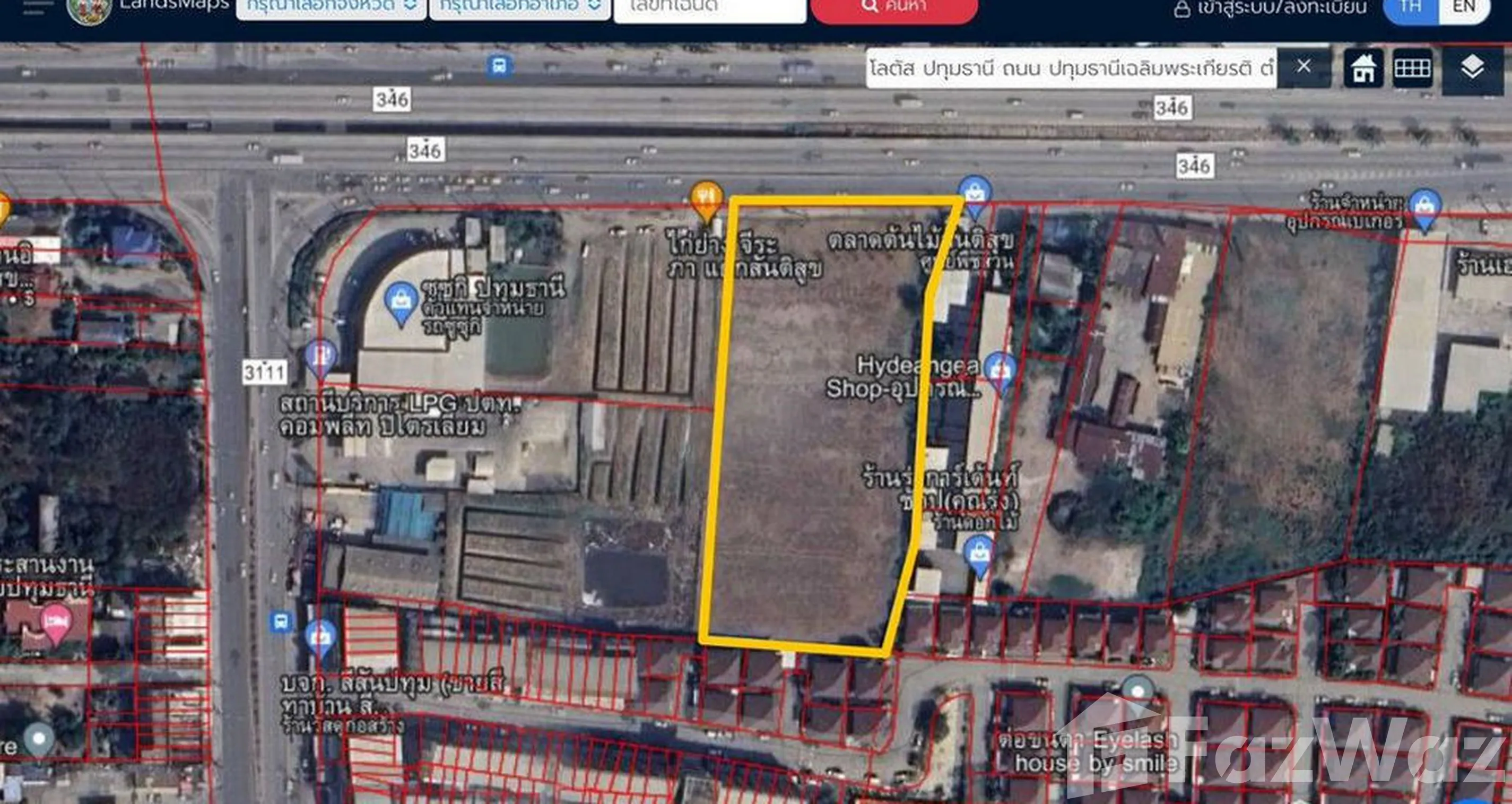The height and width of the screenshot is (804, 1512).
Task: Tap the red ค้นหา search button
Action: tap(894, 8)
